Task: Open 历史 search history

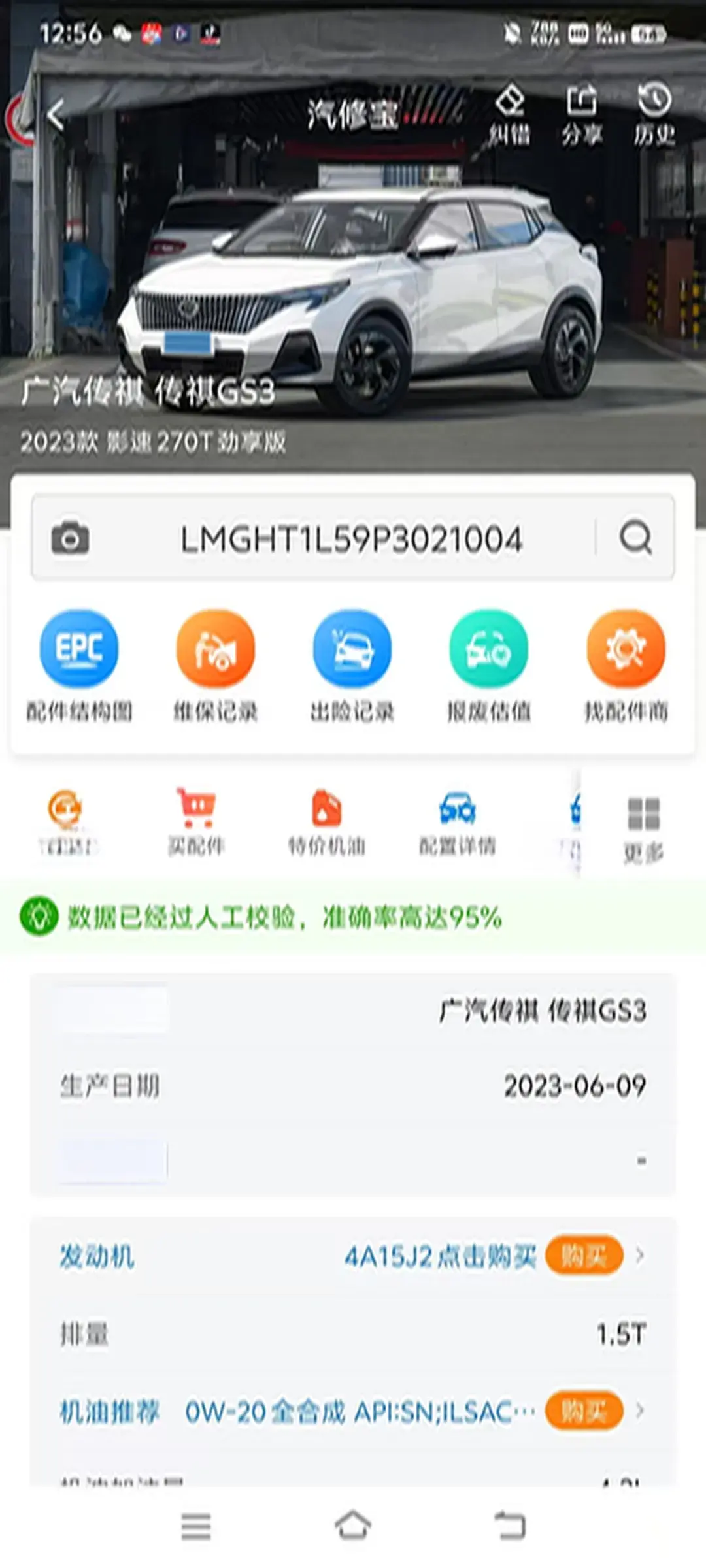Action: (654, 115)
